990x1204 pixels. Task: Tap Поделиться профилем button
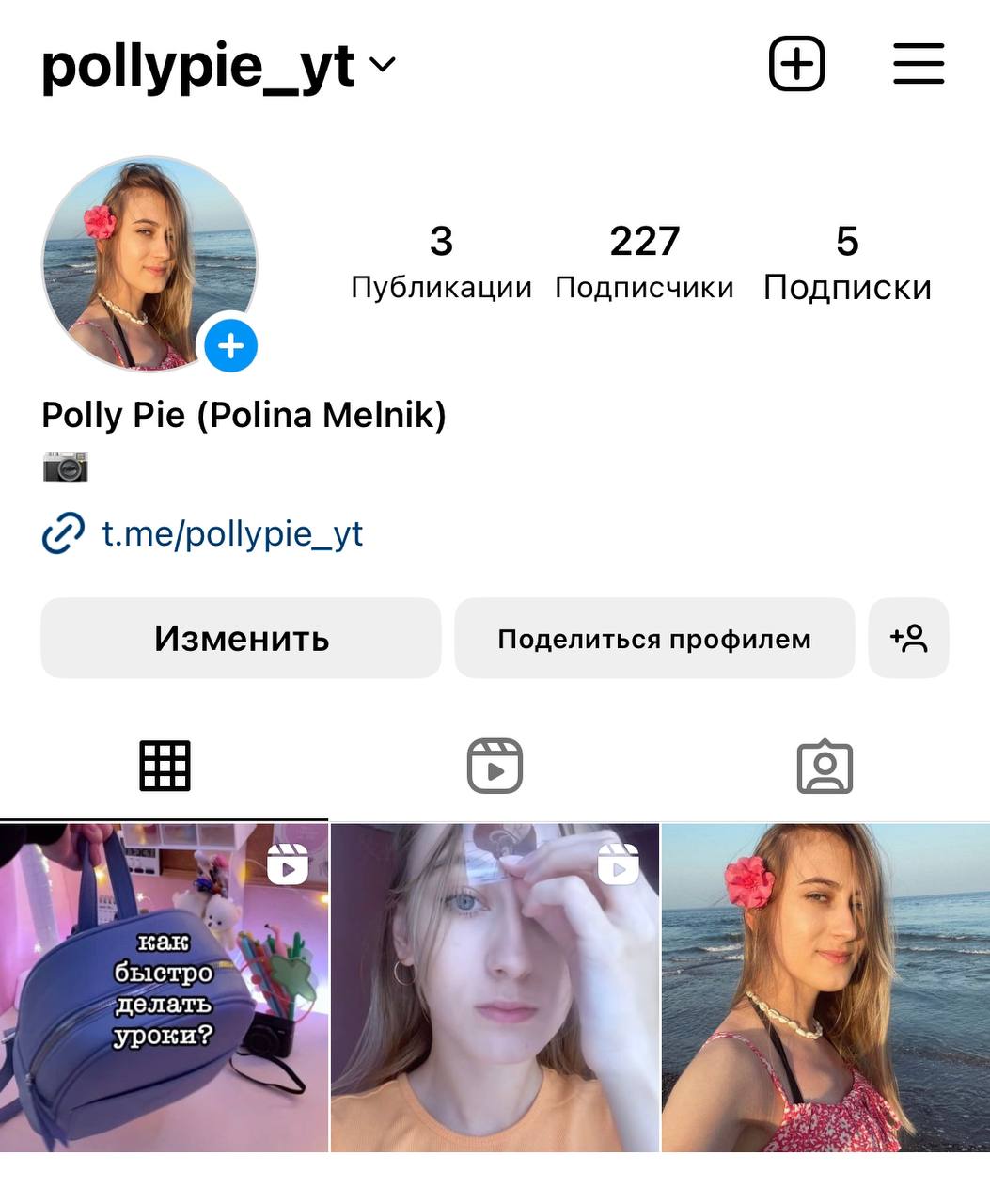[654, 639]
